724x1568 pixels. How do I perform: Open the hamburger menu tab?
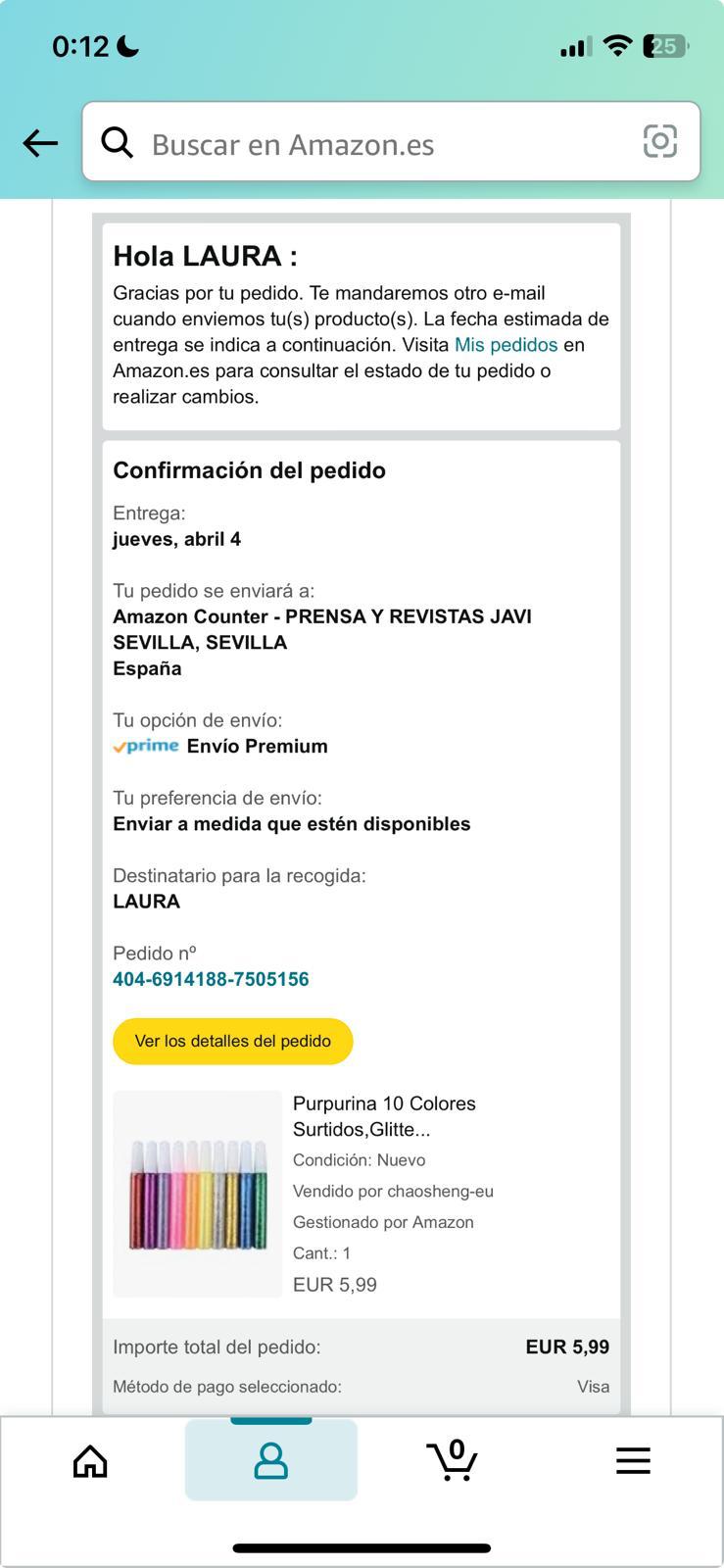pyautogui.click(x=633, y=1460)
